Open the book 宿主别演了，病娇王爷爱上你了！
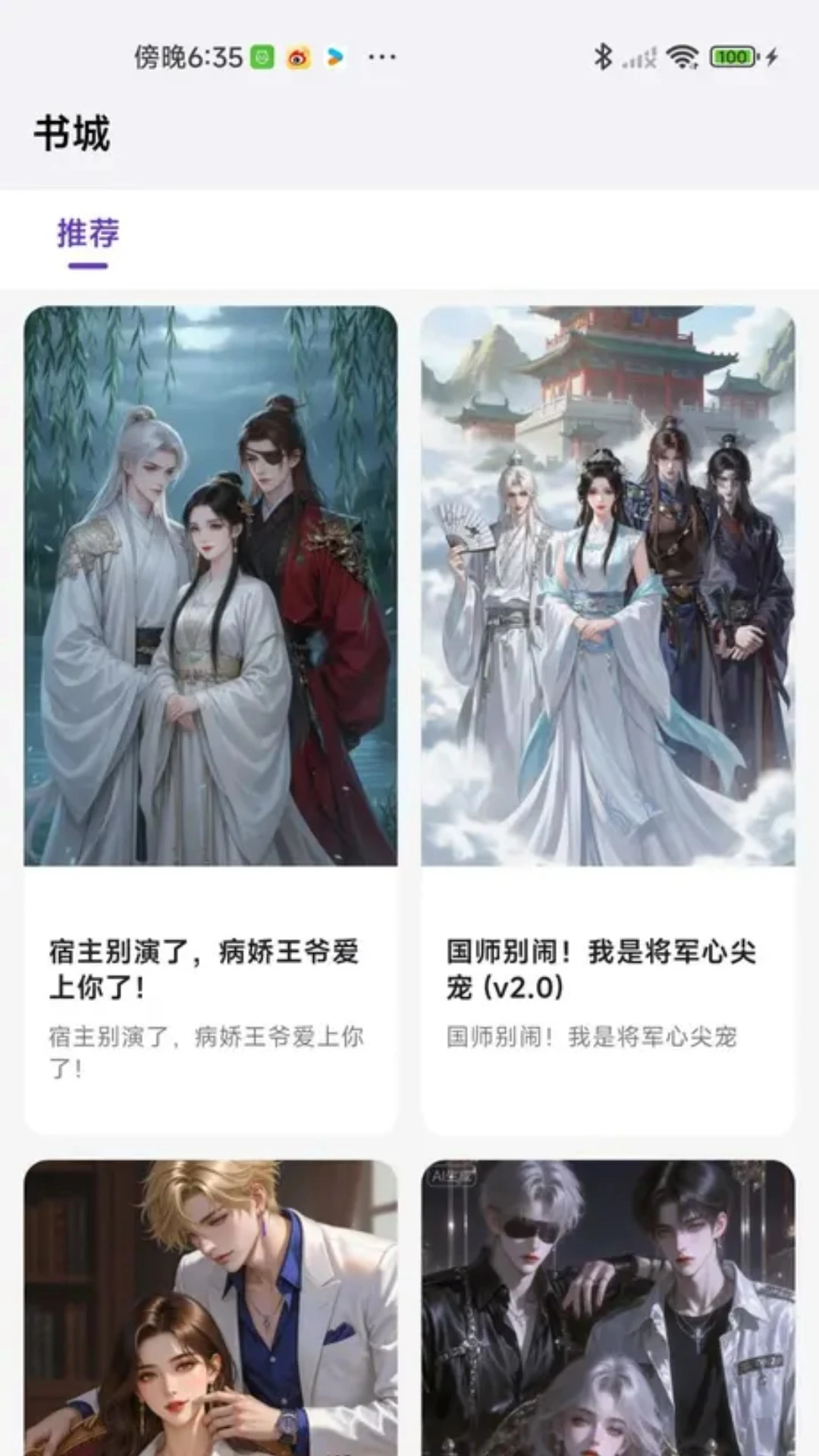Viewport: 819px width, 1456px height. 210,719
